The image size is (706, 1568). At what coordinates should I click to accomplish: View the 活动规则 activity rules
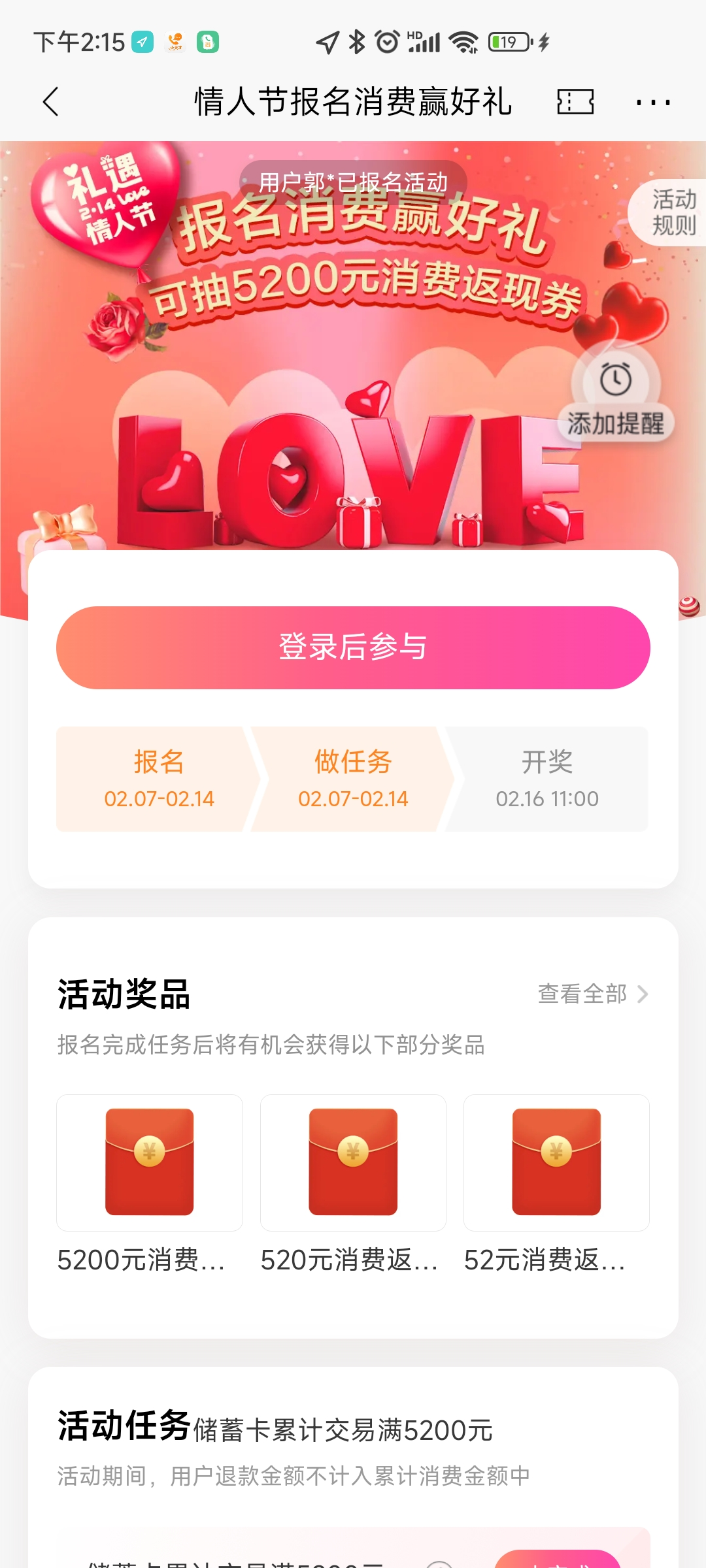point(673,212)
